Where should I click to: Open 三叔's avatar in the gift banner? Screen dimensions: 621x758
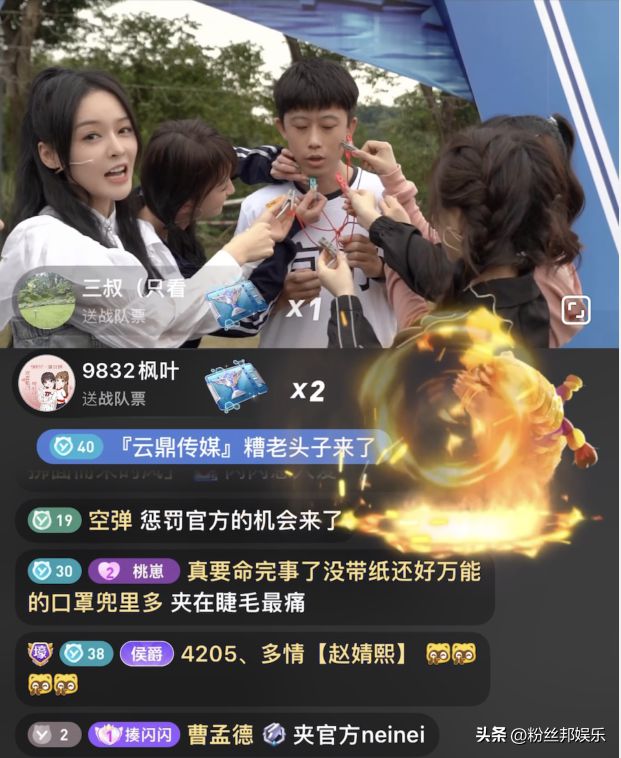(x=45, y=300)
